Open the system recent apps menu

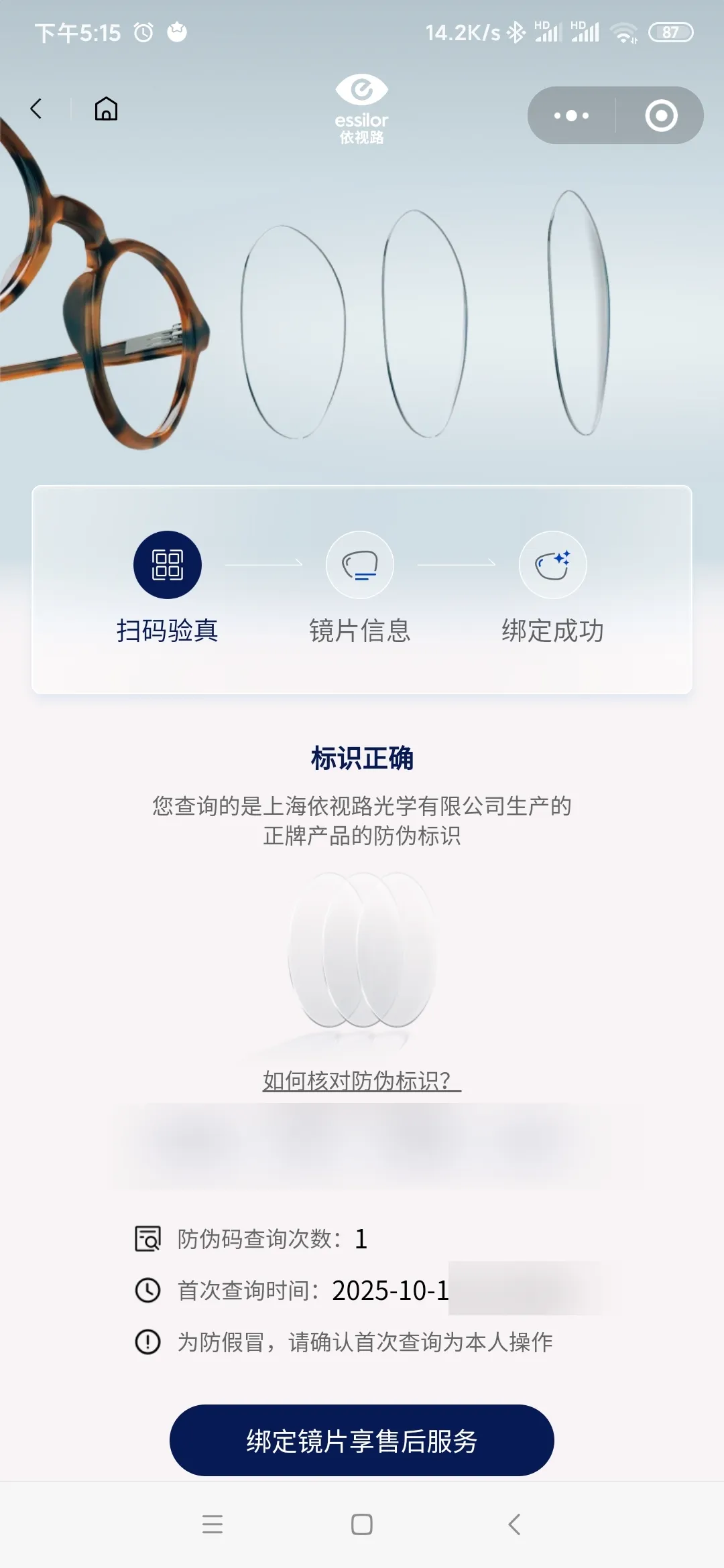click(x=212, y=1524)
